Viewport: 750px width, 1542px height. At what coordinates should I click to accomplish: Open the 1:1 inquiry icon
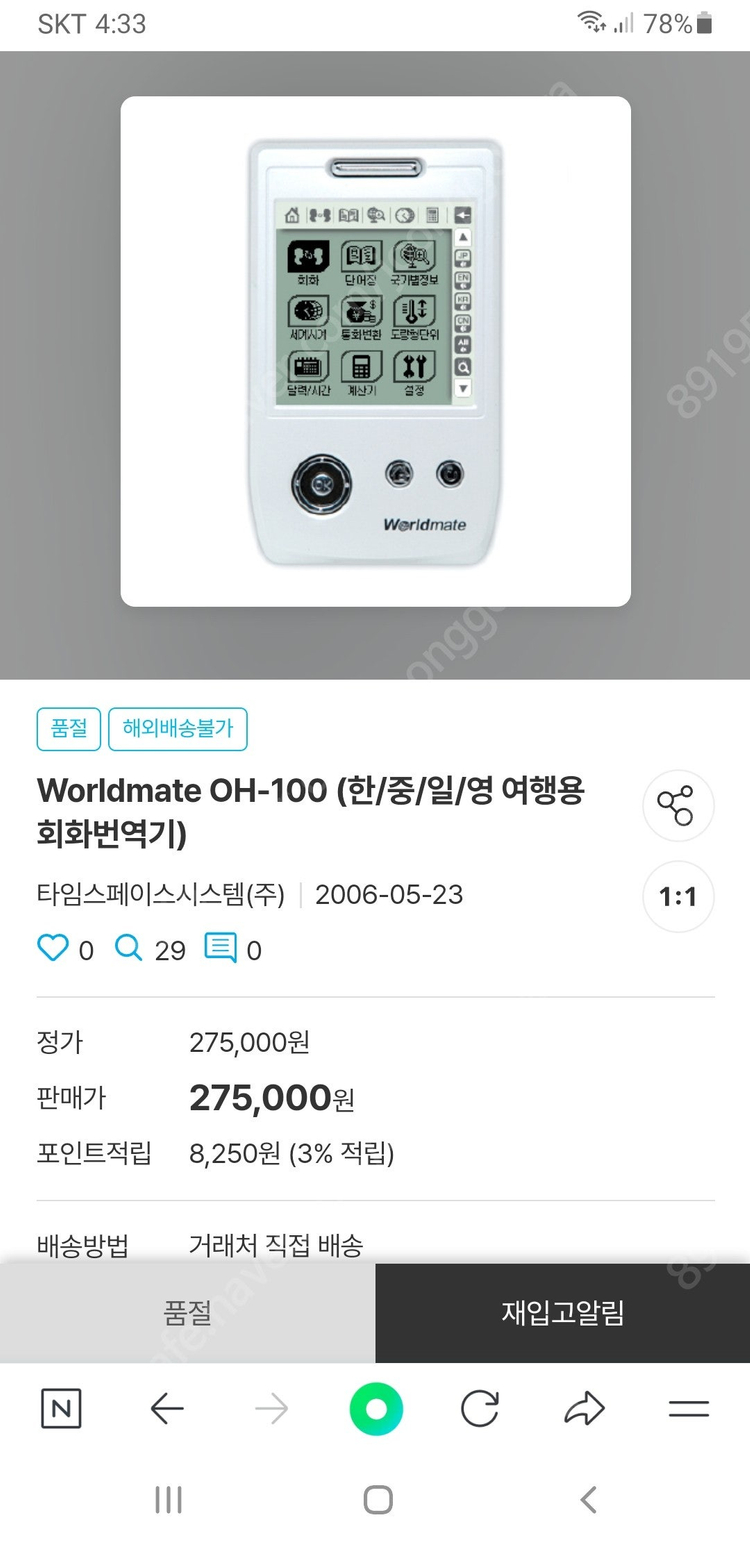(678, 897)
